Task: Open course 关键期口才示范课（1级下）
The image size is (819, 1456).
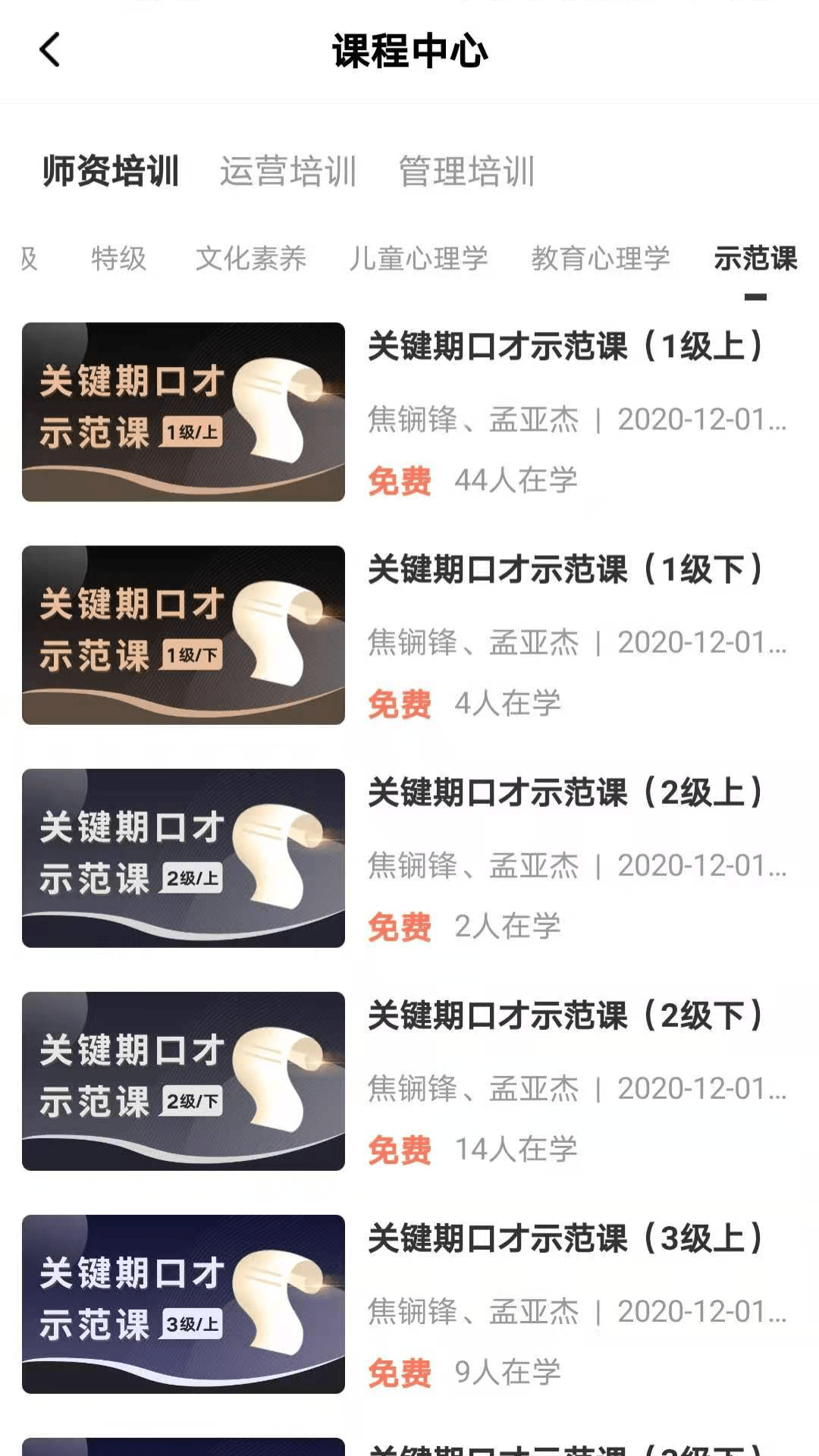Action: click(x=565, y=570)
